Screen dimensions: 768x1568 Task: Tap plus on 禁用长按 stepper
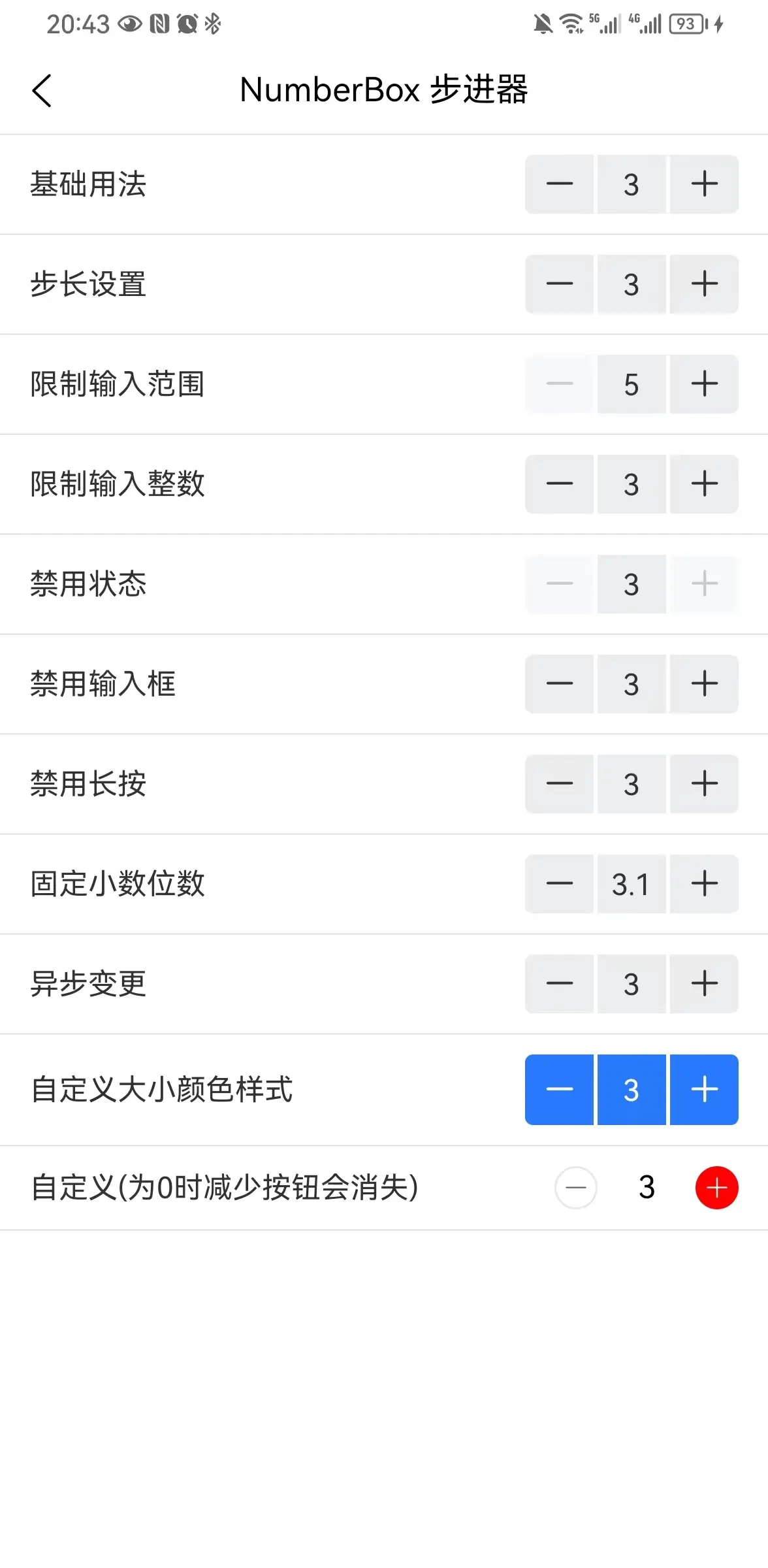704,784
